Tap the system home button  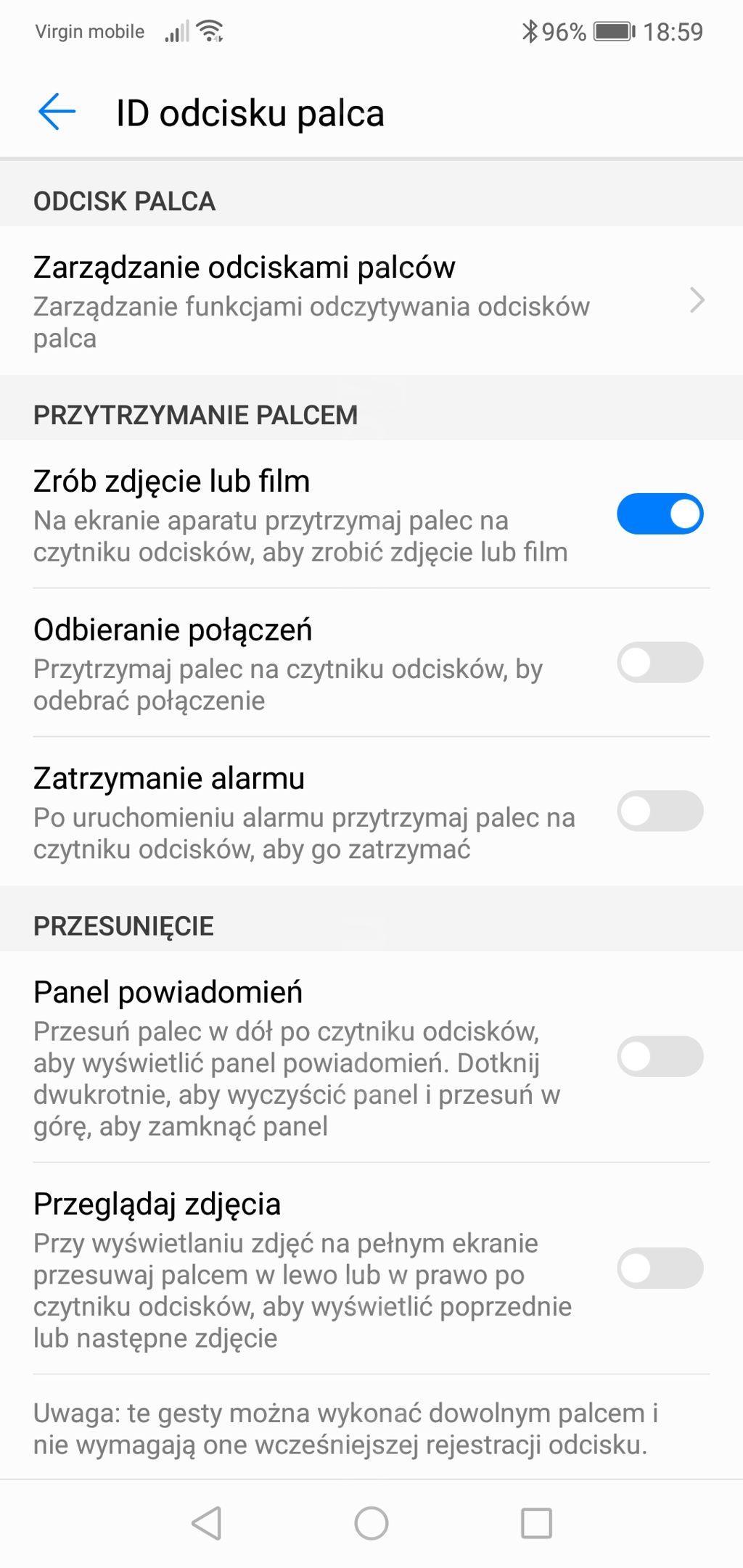click(x=371, y=1523)
